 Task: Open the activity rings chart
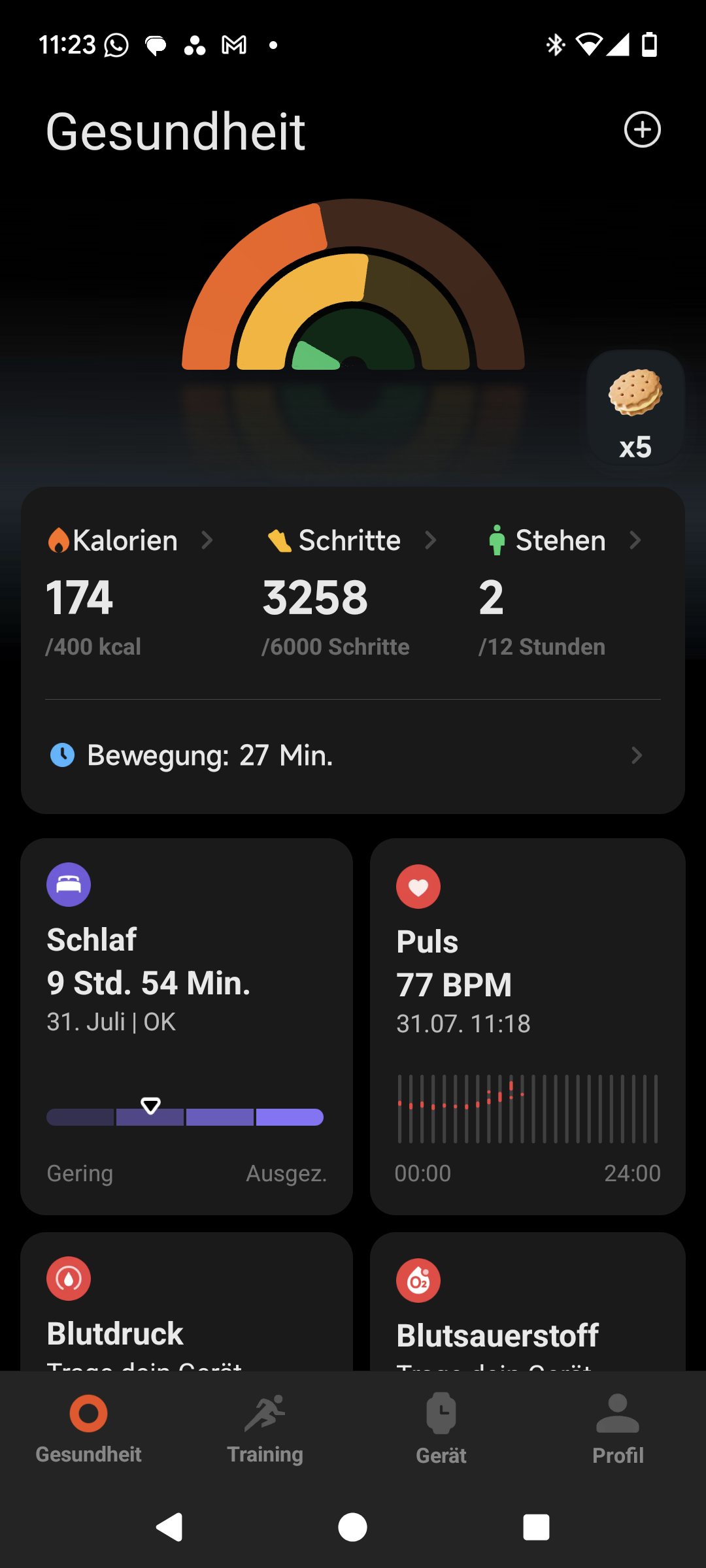pyautogui.click(x=353, y=294)
